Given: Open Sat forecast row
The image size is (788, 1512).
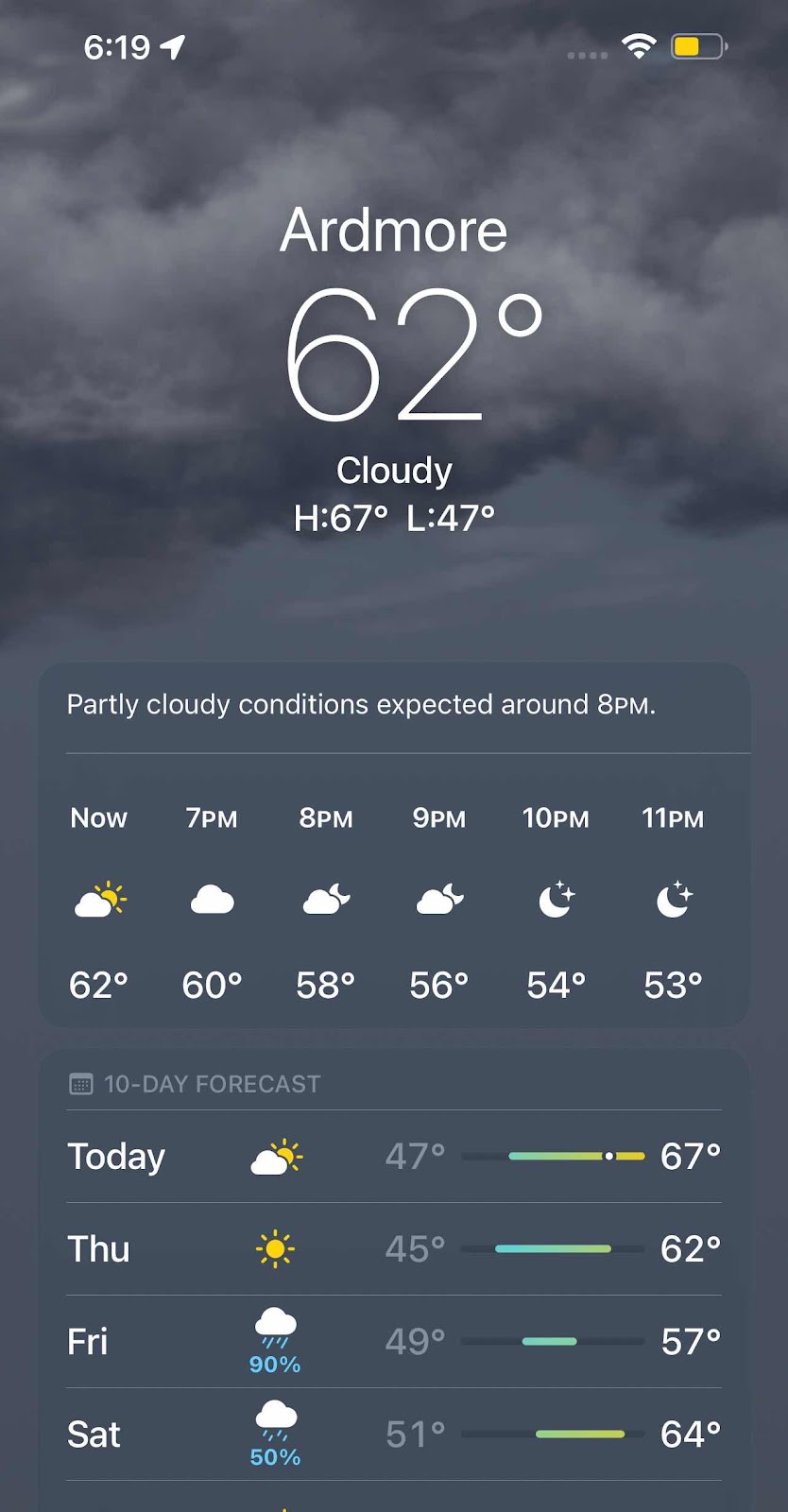Looking at the screenshot, I should pos(393,1435).
